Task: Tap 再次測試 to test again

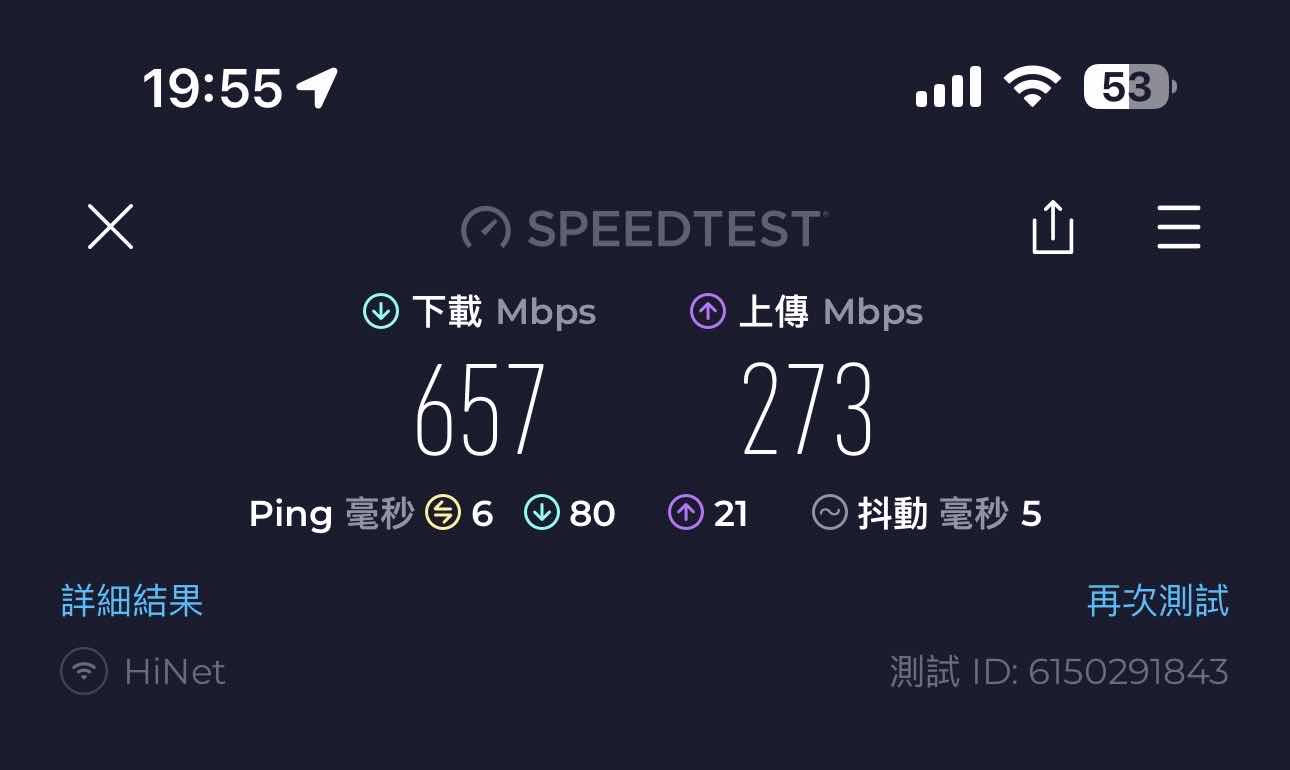Action: [1157, 601]
